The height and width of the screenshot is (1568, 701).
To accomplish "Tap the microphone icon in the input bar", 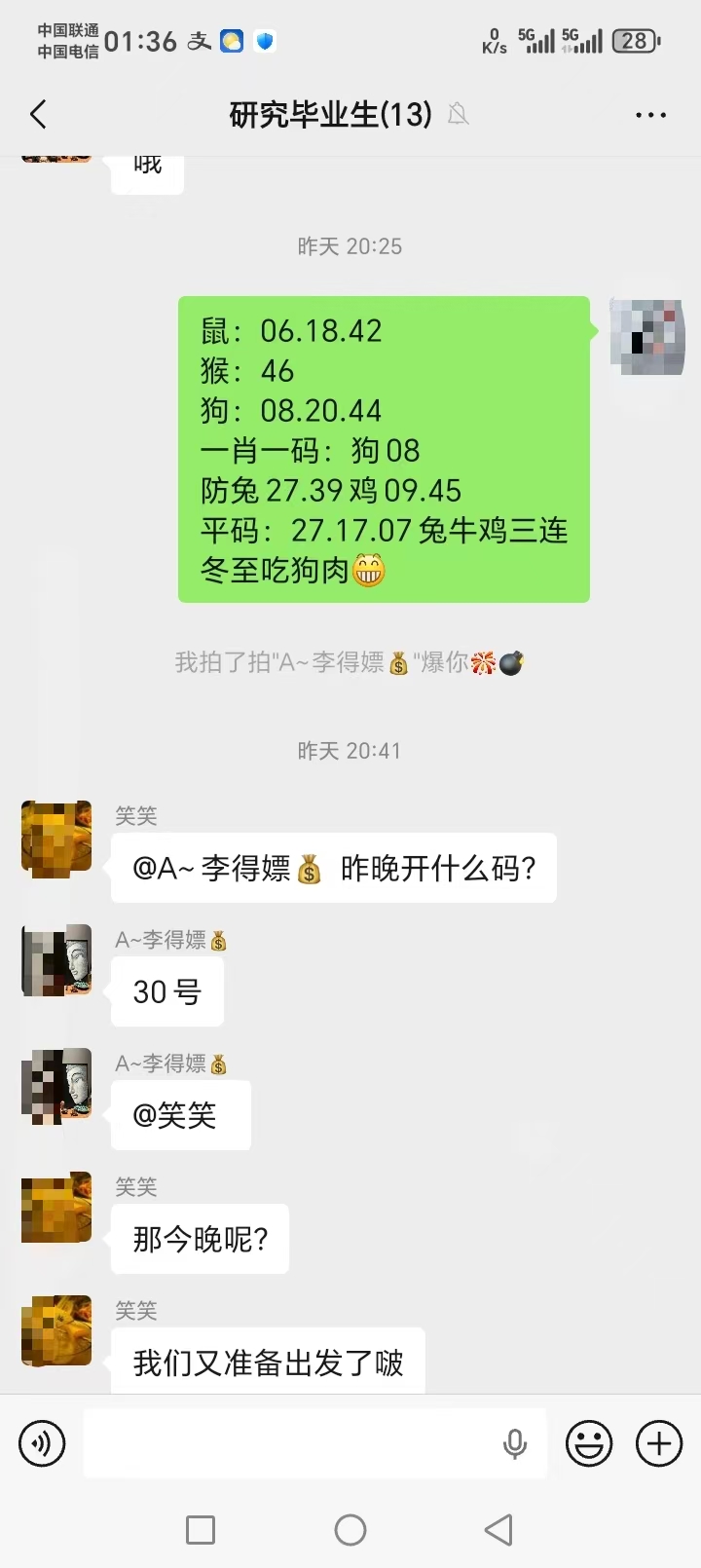I will [515, 1443].
